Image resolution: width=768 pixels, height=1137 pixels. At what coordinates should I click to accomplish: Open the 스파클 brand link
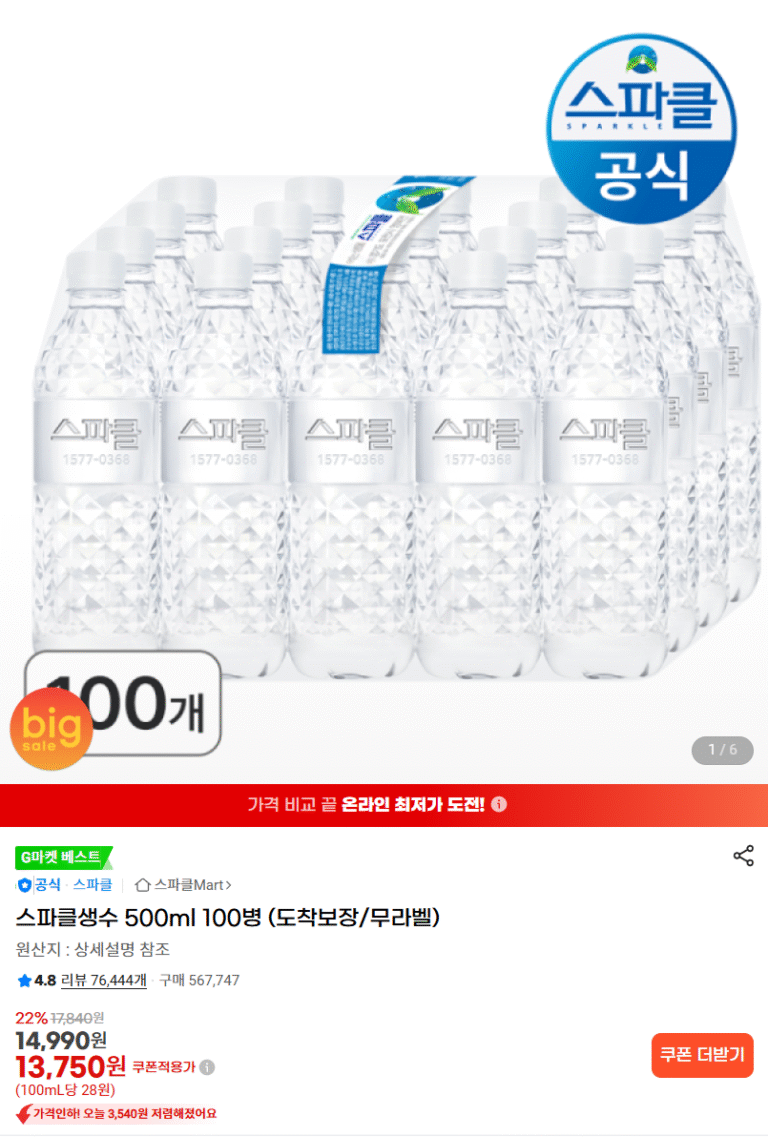(92, 885)
